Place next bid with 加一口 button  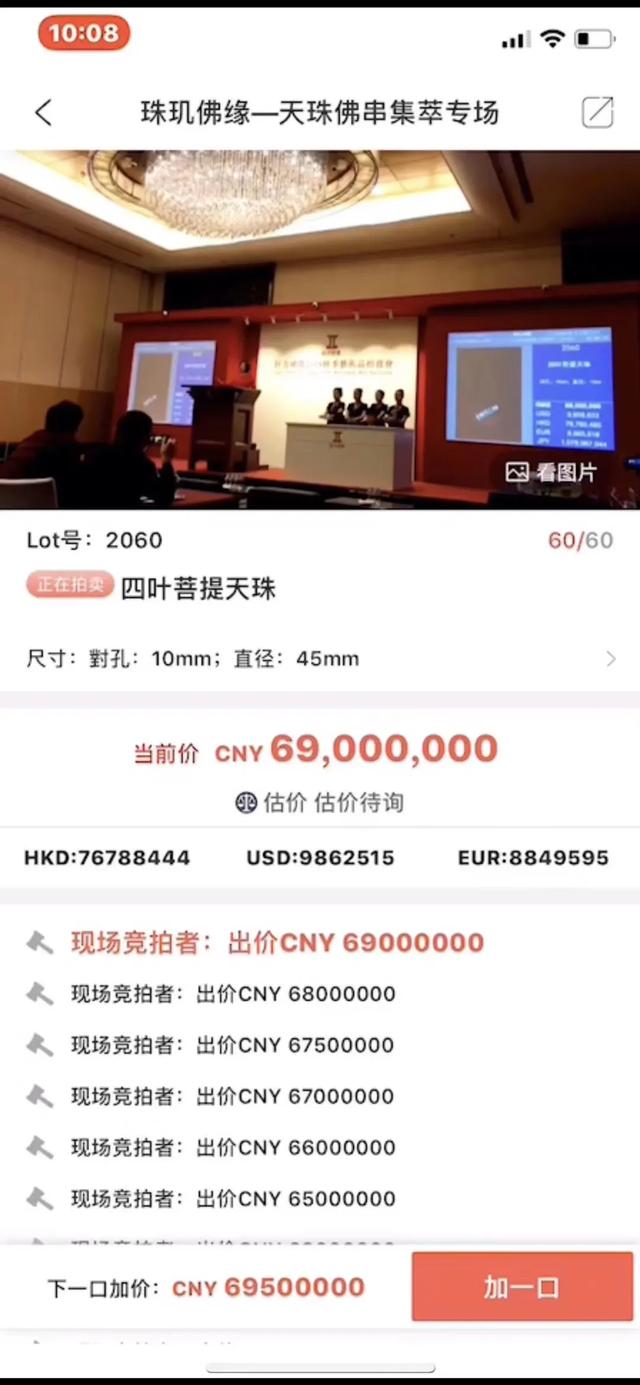tap(521, 1287)
